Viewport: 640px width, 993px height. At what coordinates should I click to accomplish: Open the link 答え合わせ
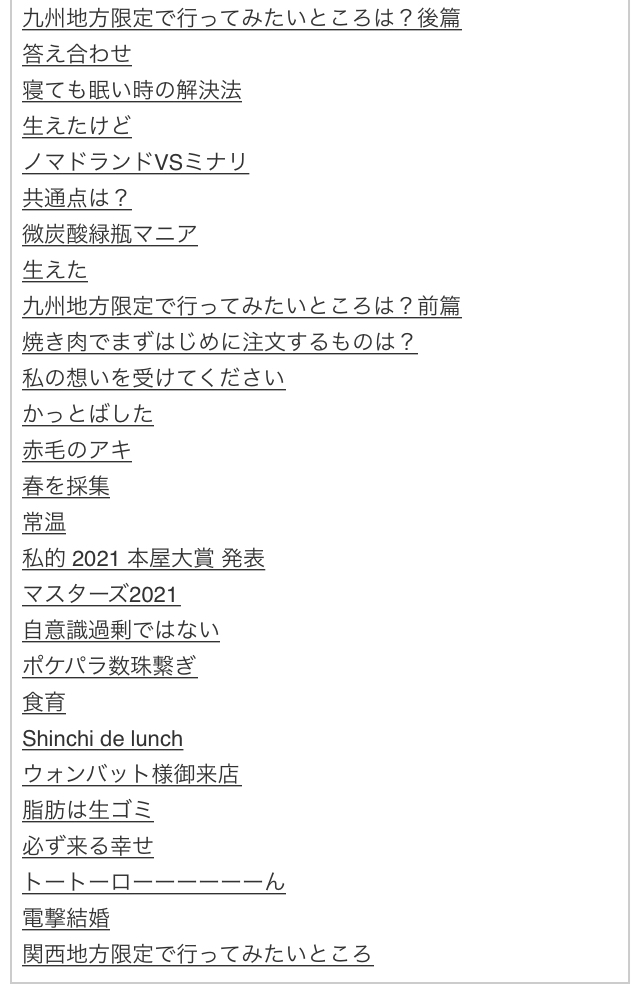77,54
